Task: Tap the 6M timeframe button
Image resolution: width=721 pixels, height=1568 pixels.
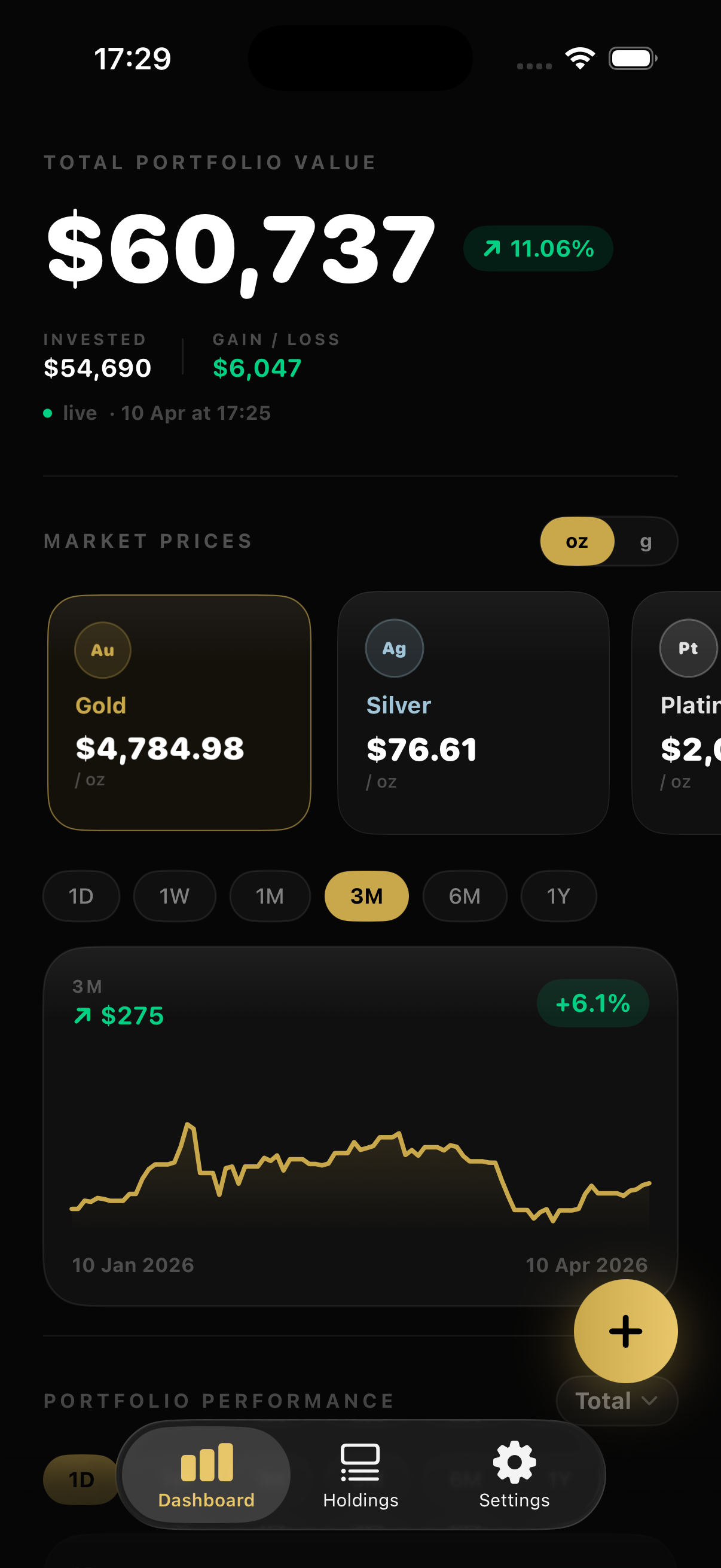Action: pyautogui.click(x=465, y=895)
